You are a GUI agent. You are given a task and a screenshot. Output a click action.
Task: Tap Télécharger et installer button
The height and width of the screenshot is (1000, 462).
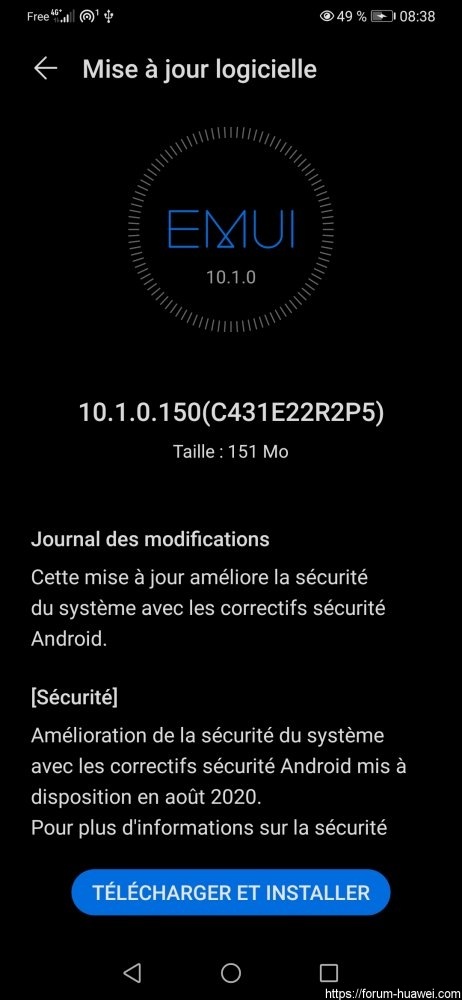(231, 892)
